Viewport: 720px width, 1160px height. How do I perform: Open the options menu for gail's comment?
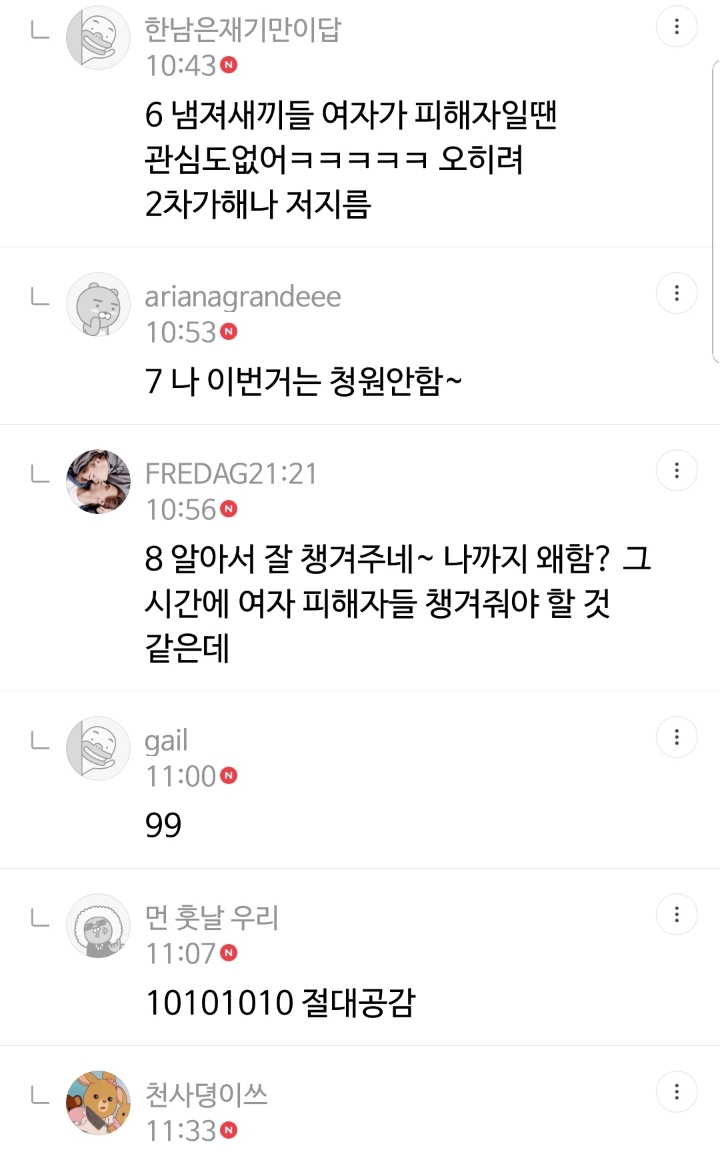point(678,737)
